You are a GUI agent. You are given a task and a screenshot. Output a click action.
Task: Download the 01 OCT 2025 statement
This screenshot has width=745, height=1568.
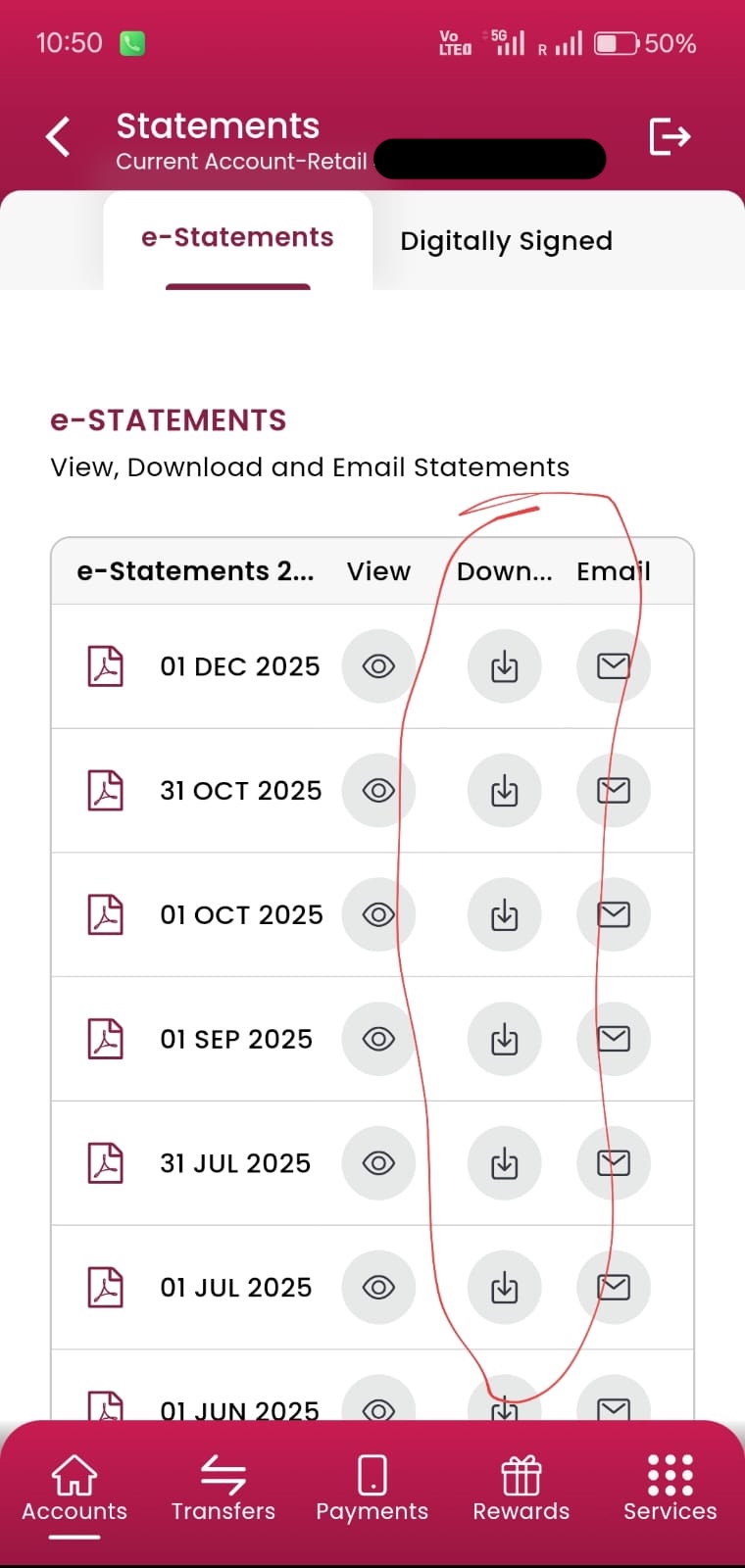(x=504, y=914)
